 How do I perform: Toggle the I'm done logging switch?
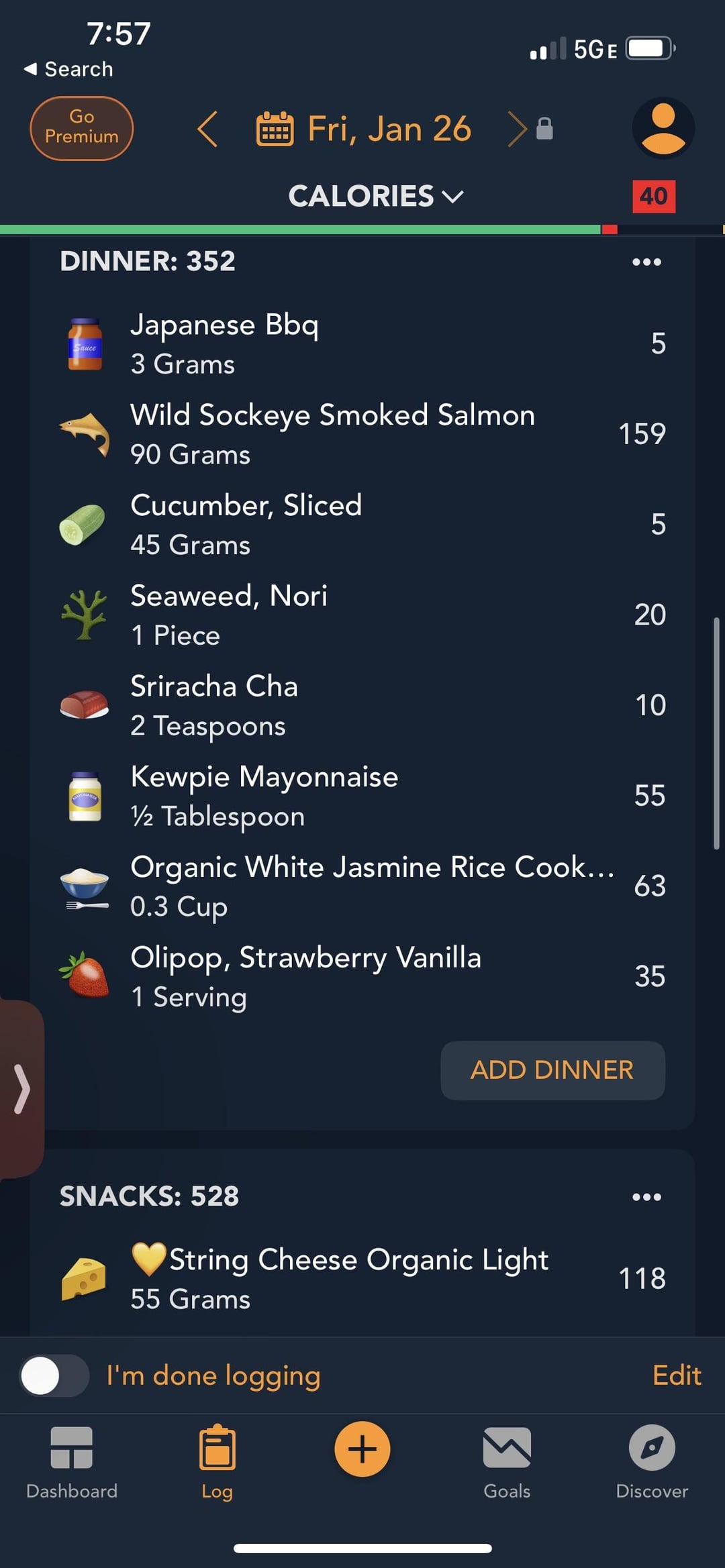click(54, 1375)
